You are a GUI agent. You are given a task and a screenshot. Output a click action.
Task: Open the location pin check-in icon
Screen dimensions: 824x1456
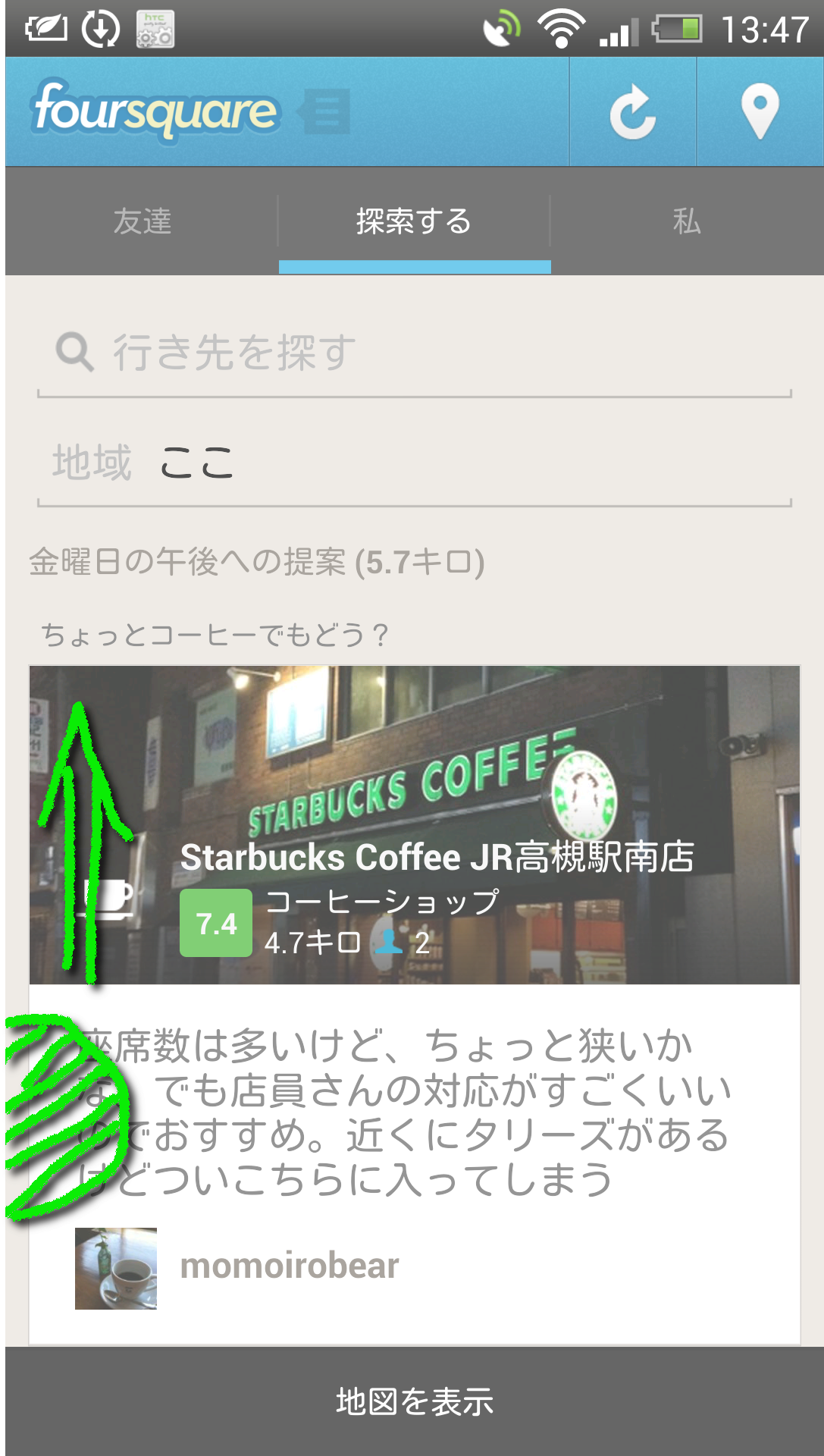click(760, 112)
